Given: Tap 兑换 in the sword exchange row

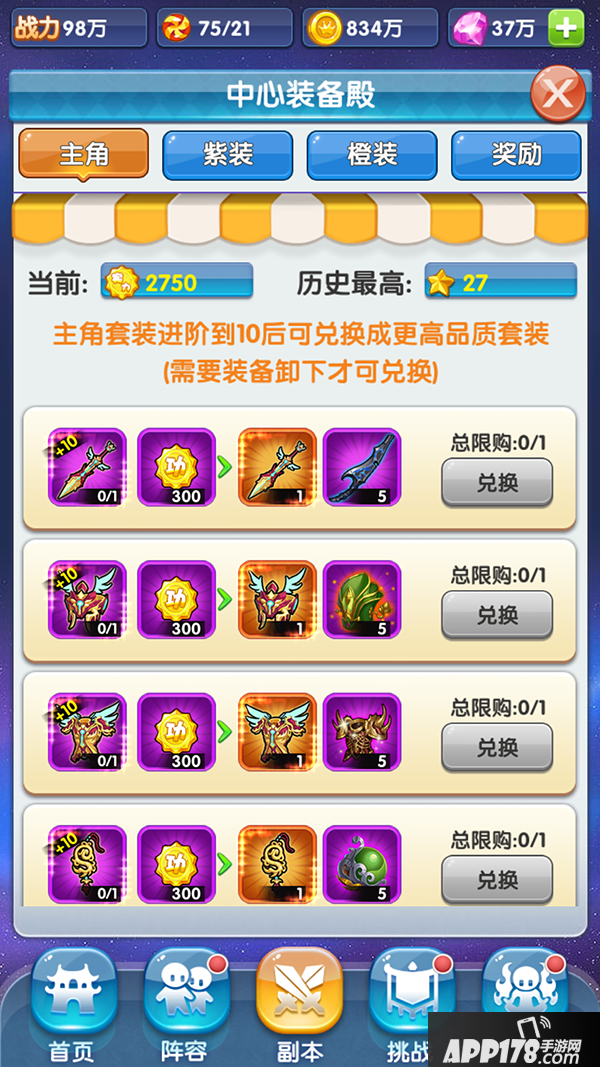Looking at the screenshot, I should [x=497, y=482].
